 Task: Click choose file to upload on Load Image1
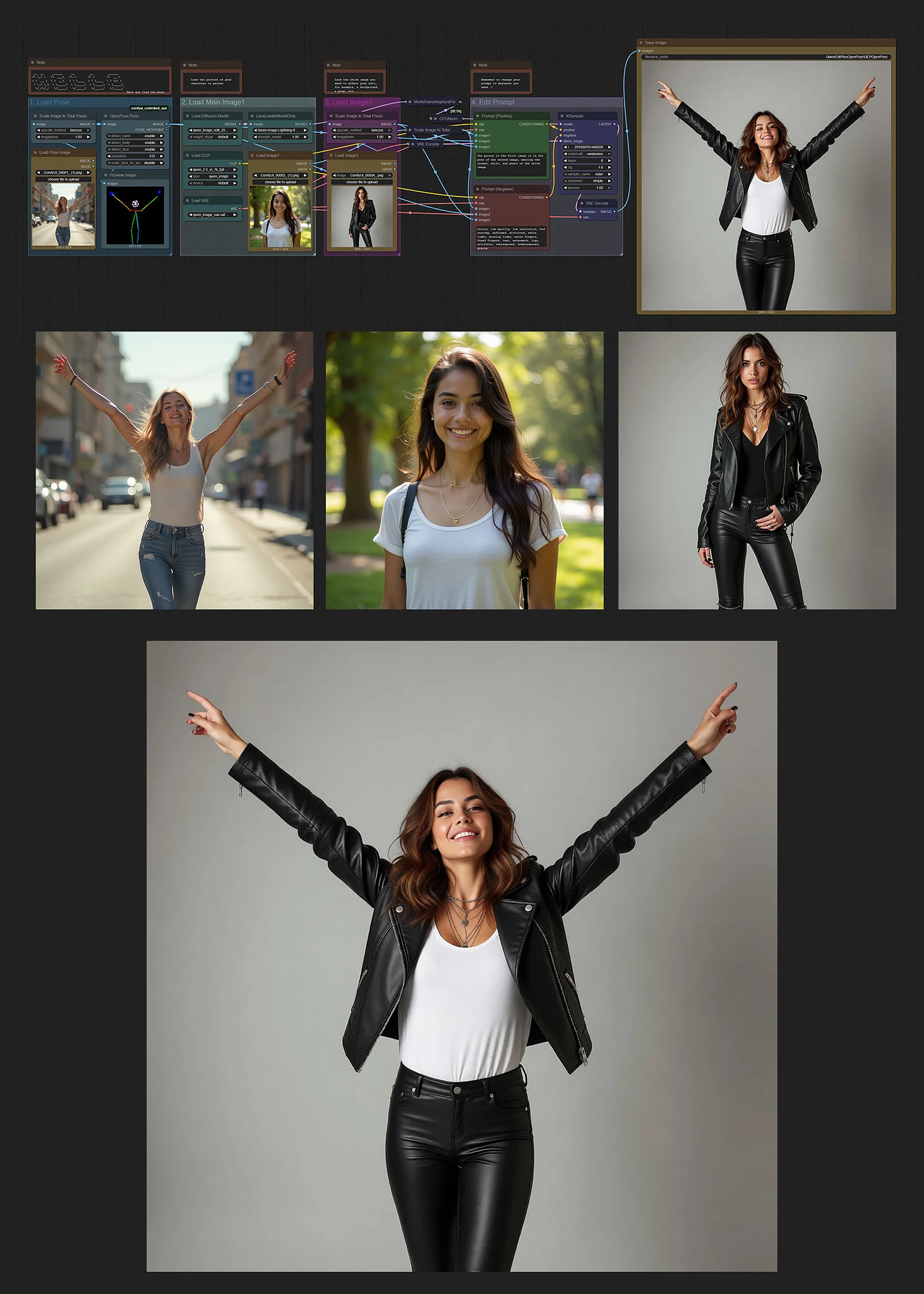(280, 182)
